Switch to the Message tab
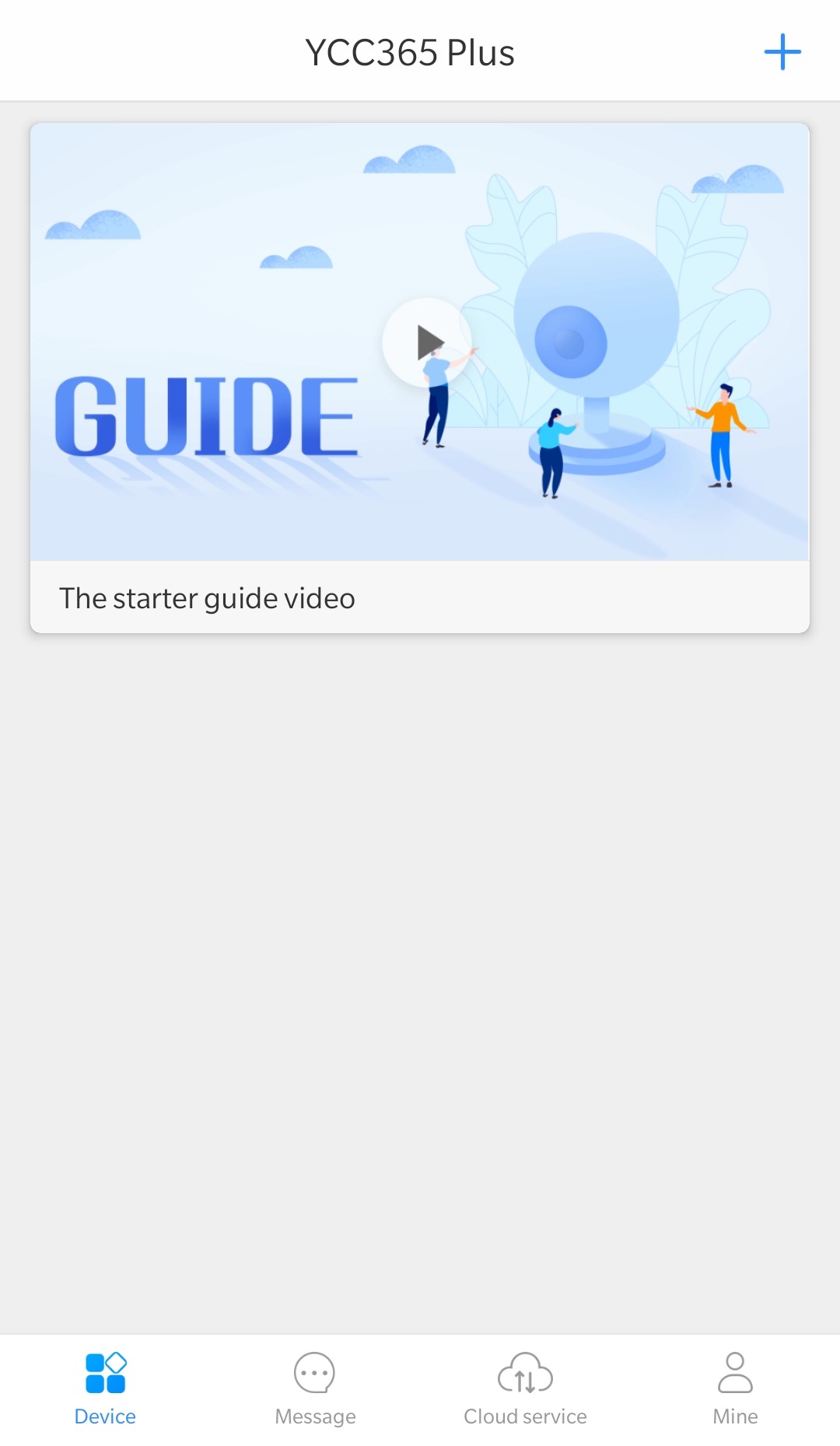Viewport: 840px width, 1446px height. click(315, 1388)
